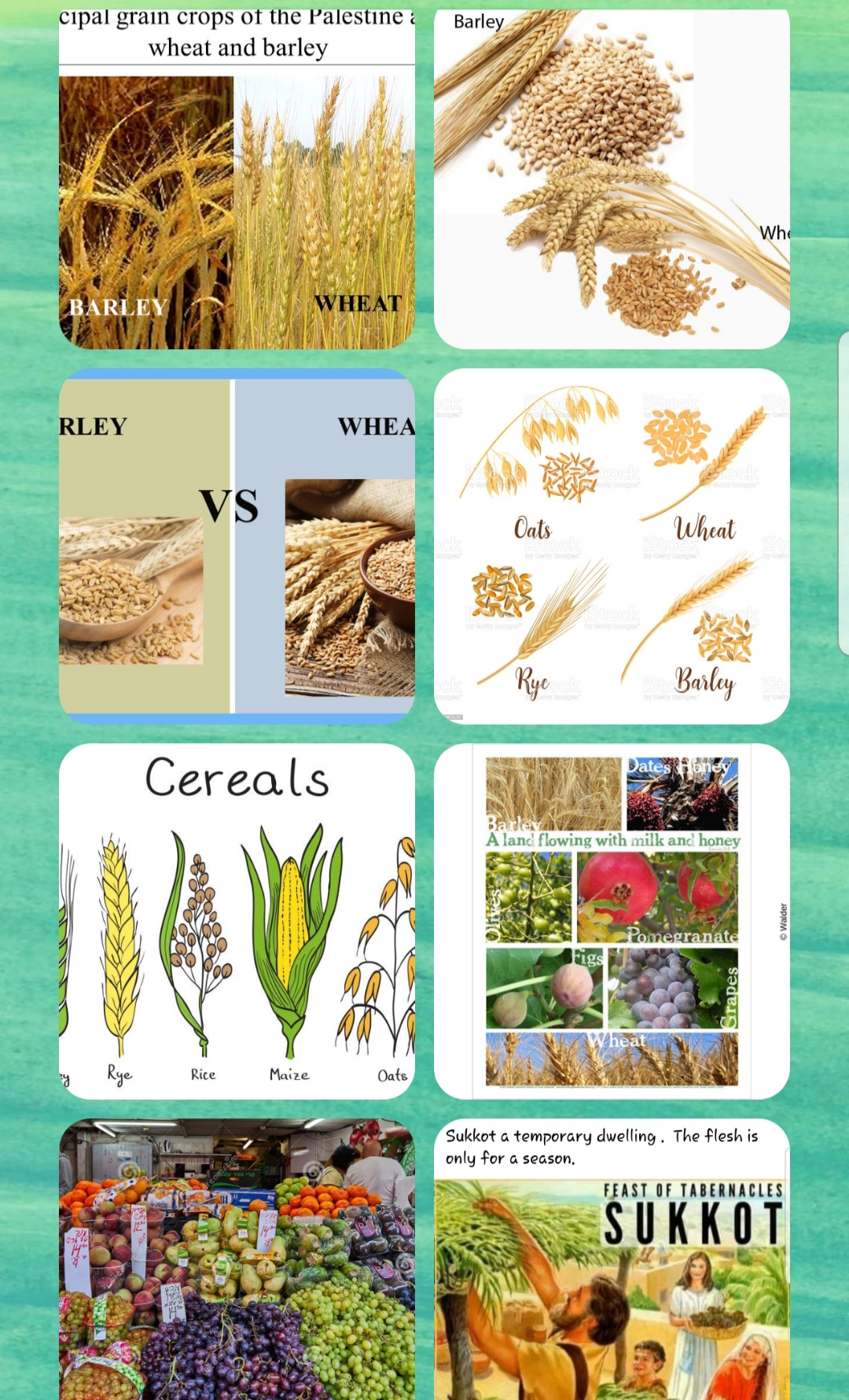Open the land flowing with milk and honey image
The image size is (849, 1400).
(x=612, y=920)
